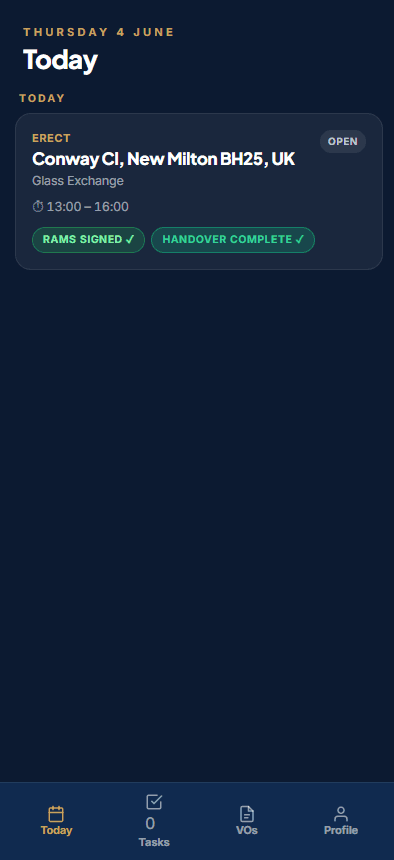Go to the Profile tab
Image resolution: width=394 pixels, height=860 pixels.
click(x=341, y=821)
